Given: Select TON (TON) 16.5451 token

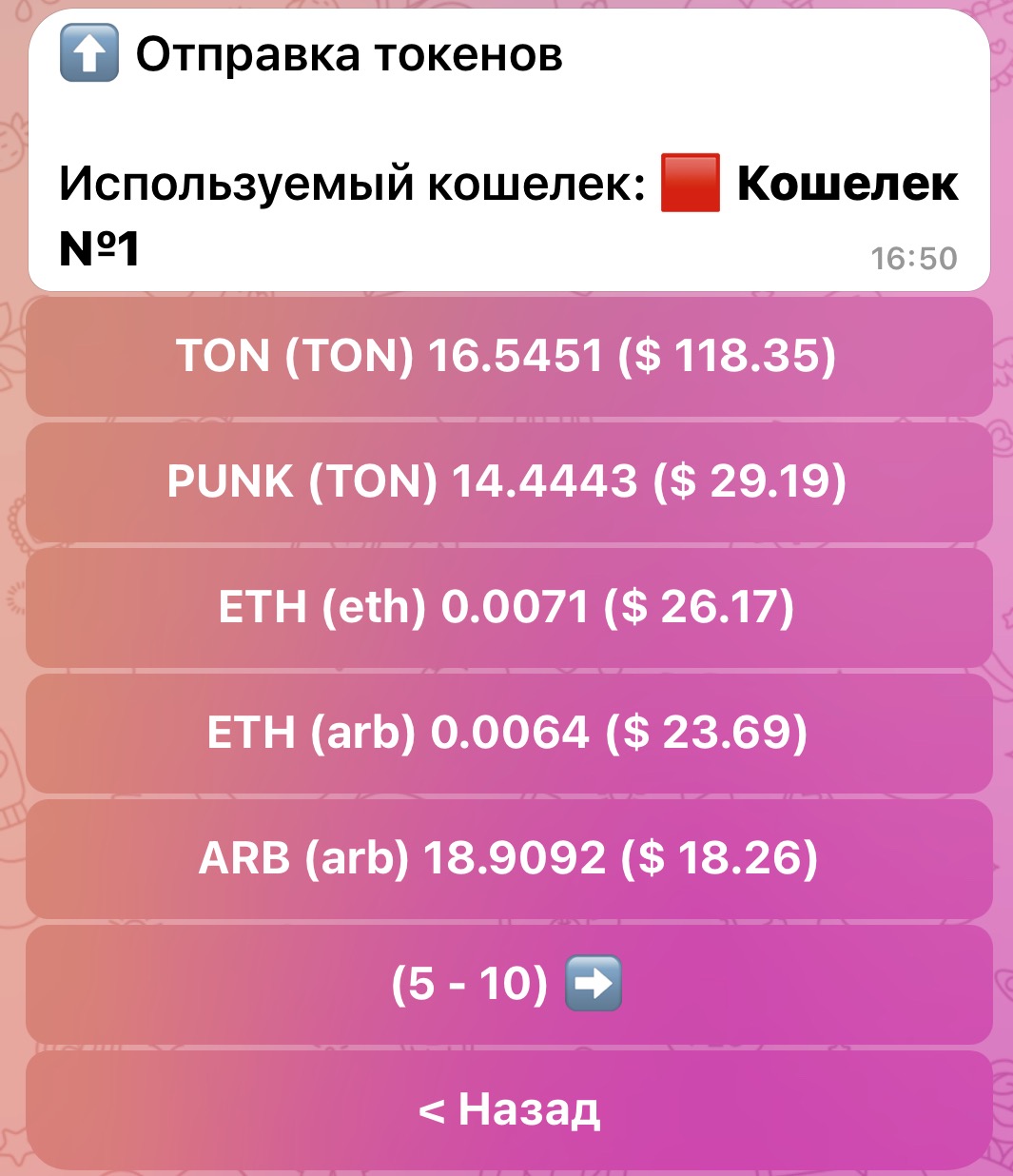Looking at the screenshot, I should 506,357.
